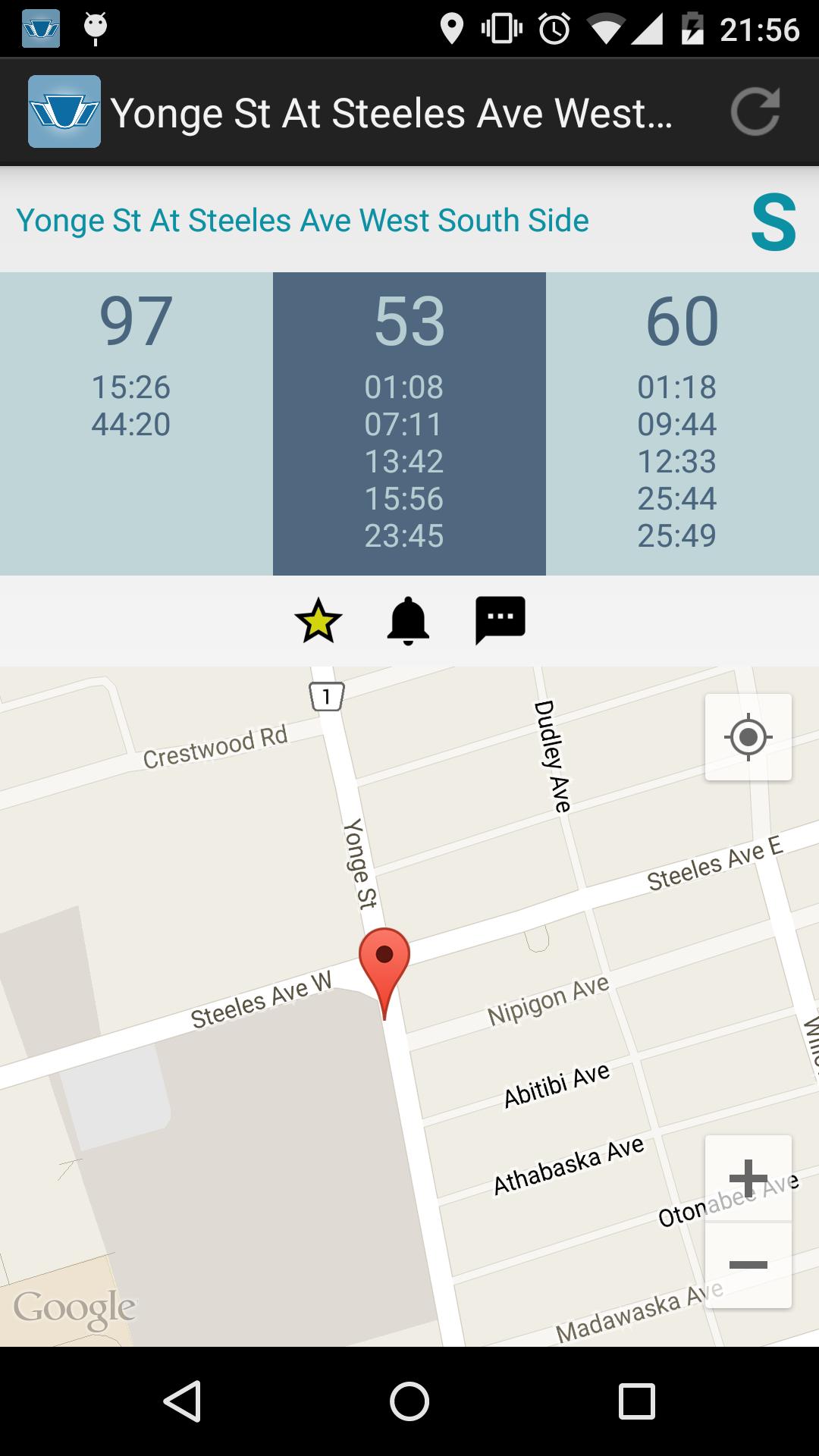Viewport: 819px width, 1456px height.
Task: Zoom out on the map
Action: pos(748,1264)
